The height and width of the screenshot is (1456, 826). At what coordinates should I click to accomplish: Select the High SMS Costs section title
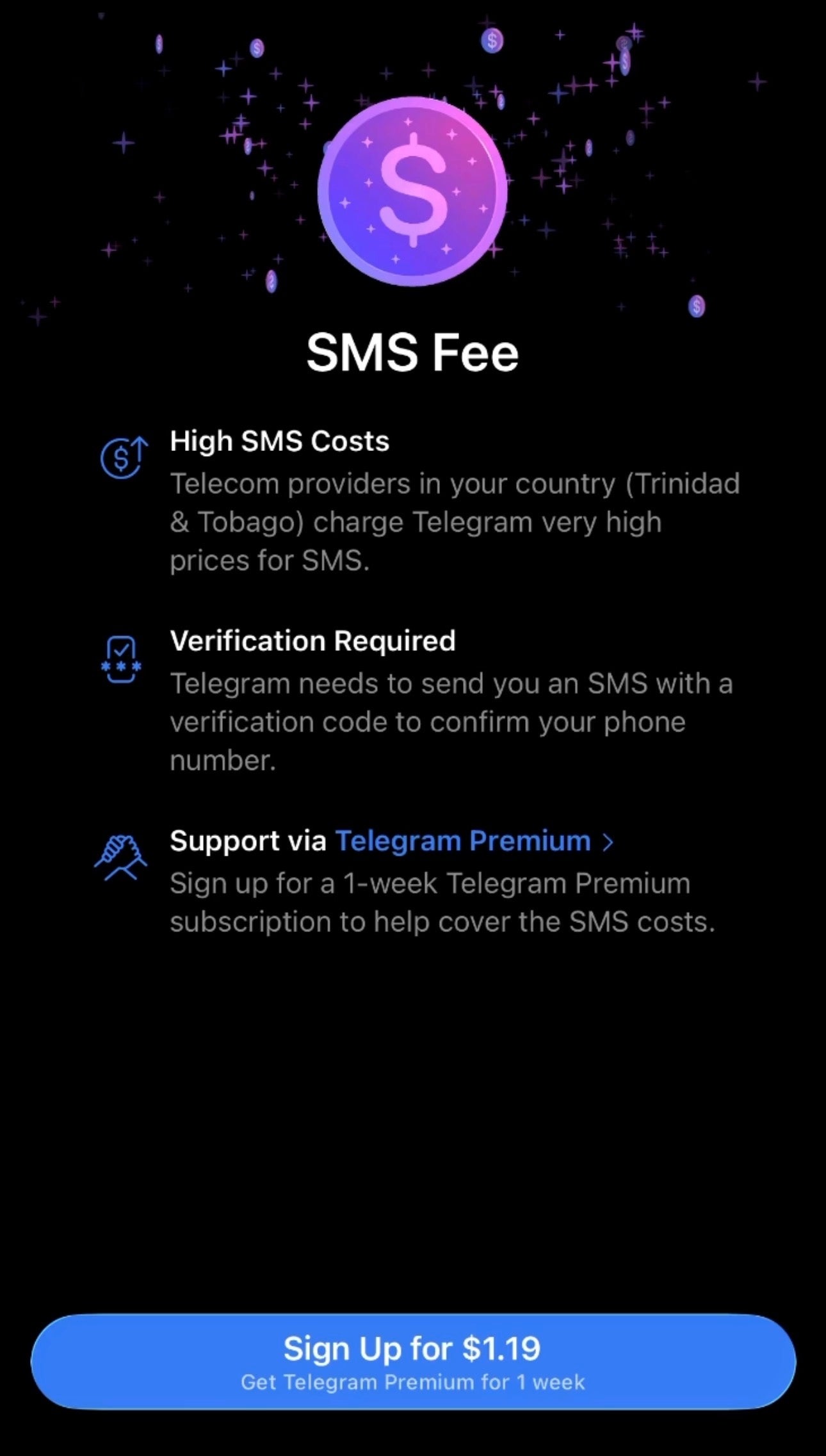pyautogui.click(x=279, y=441)
